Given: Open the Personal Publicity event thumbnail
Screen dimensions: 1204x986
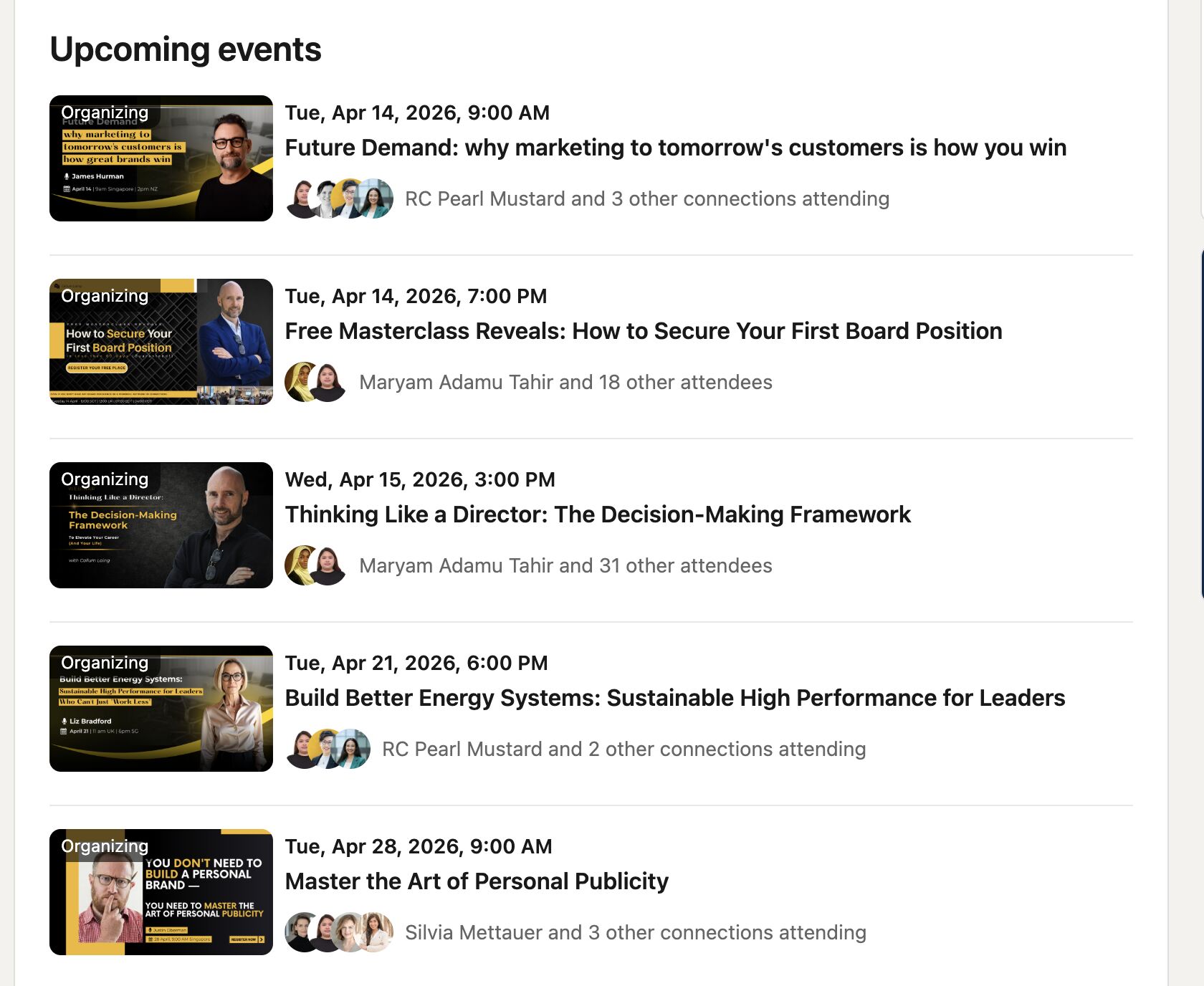Looking at the screenshot, I should (x=161, y=892).
